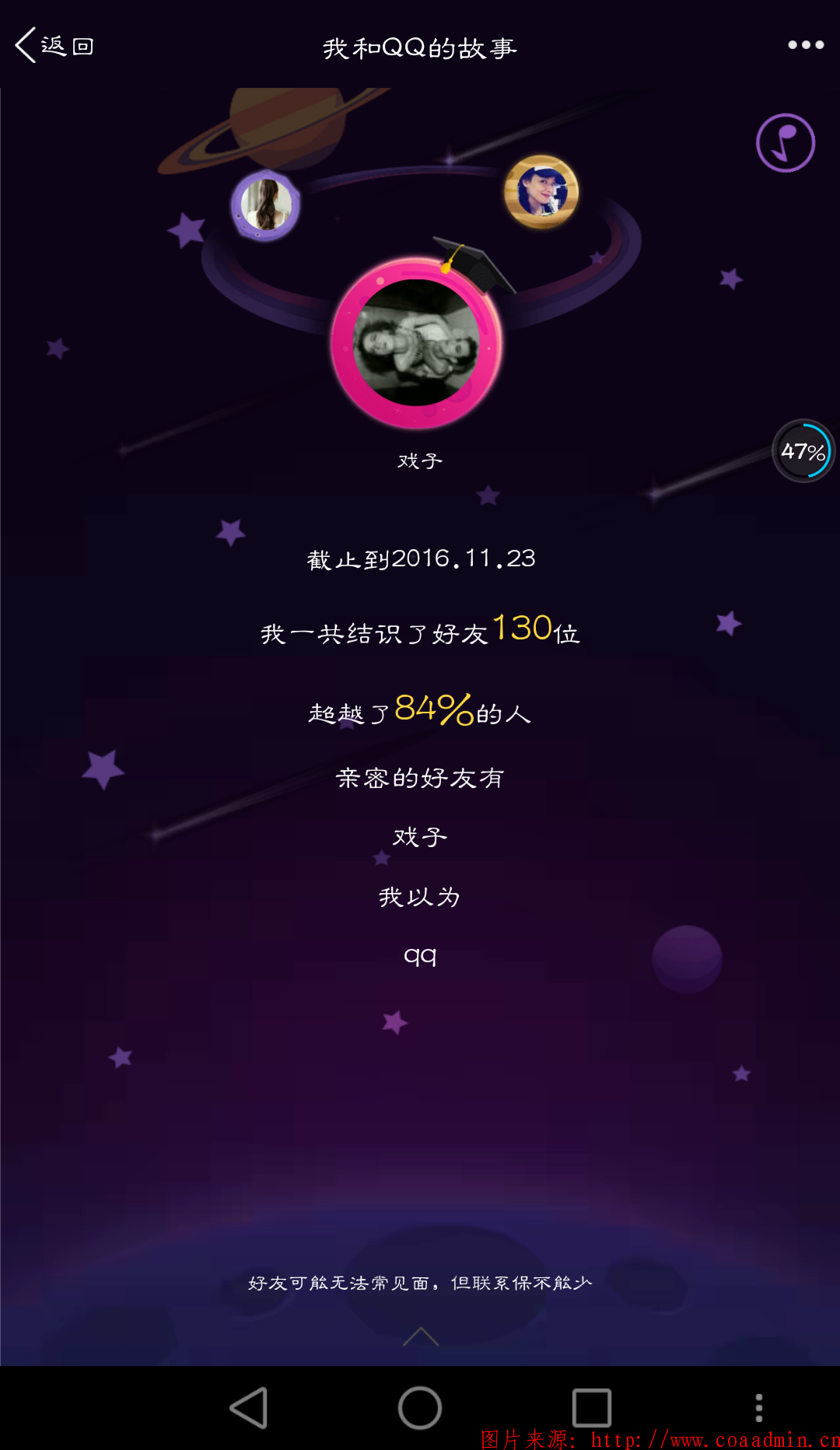Toggle the background music note icon
The height and width of the screenshot is (1450, 840).
click(786, 143)
